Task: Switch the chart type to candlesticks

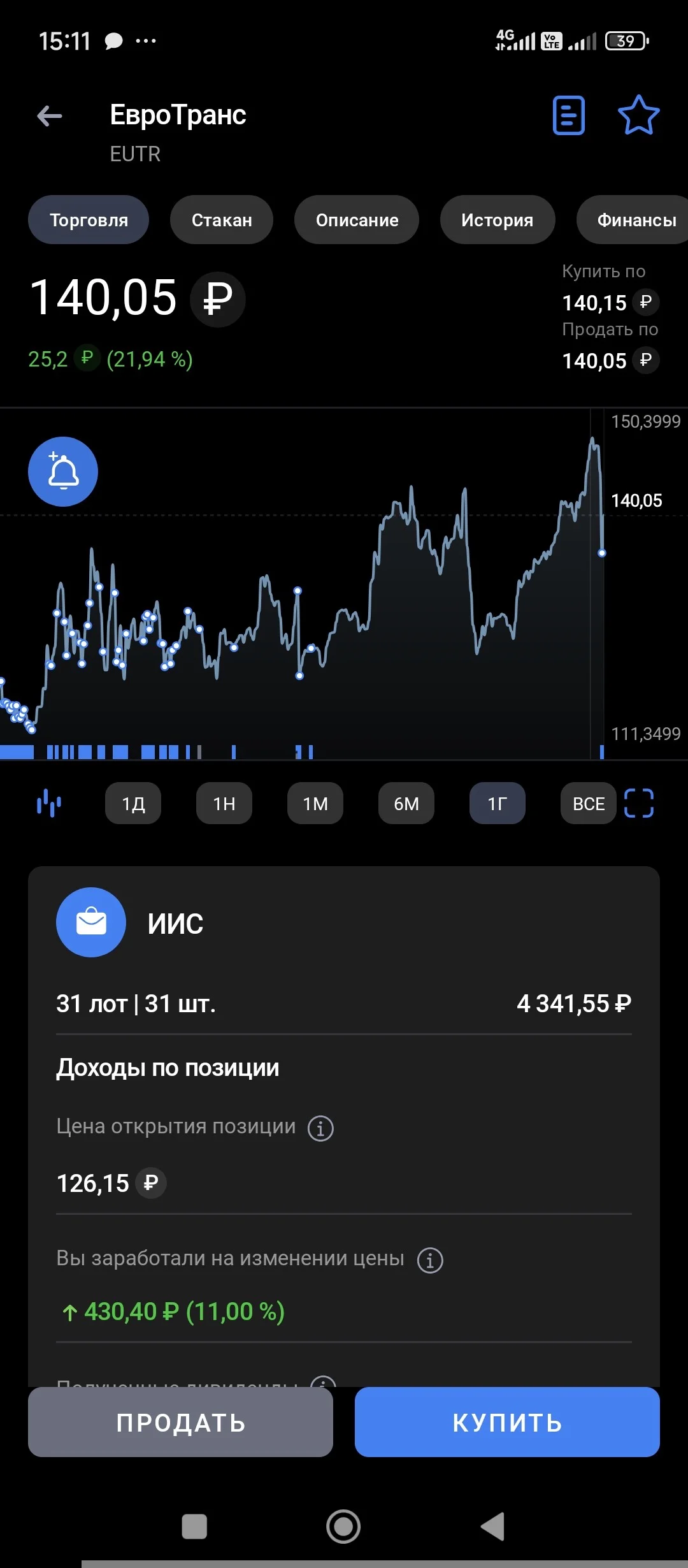Action: pyautogui.click(x=49, y=803)
